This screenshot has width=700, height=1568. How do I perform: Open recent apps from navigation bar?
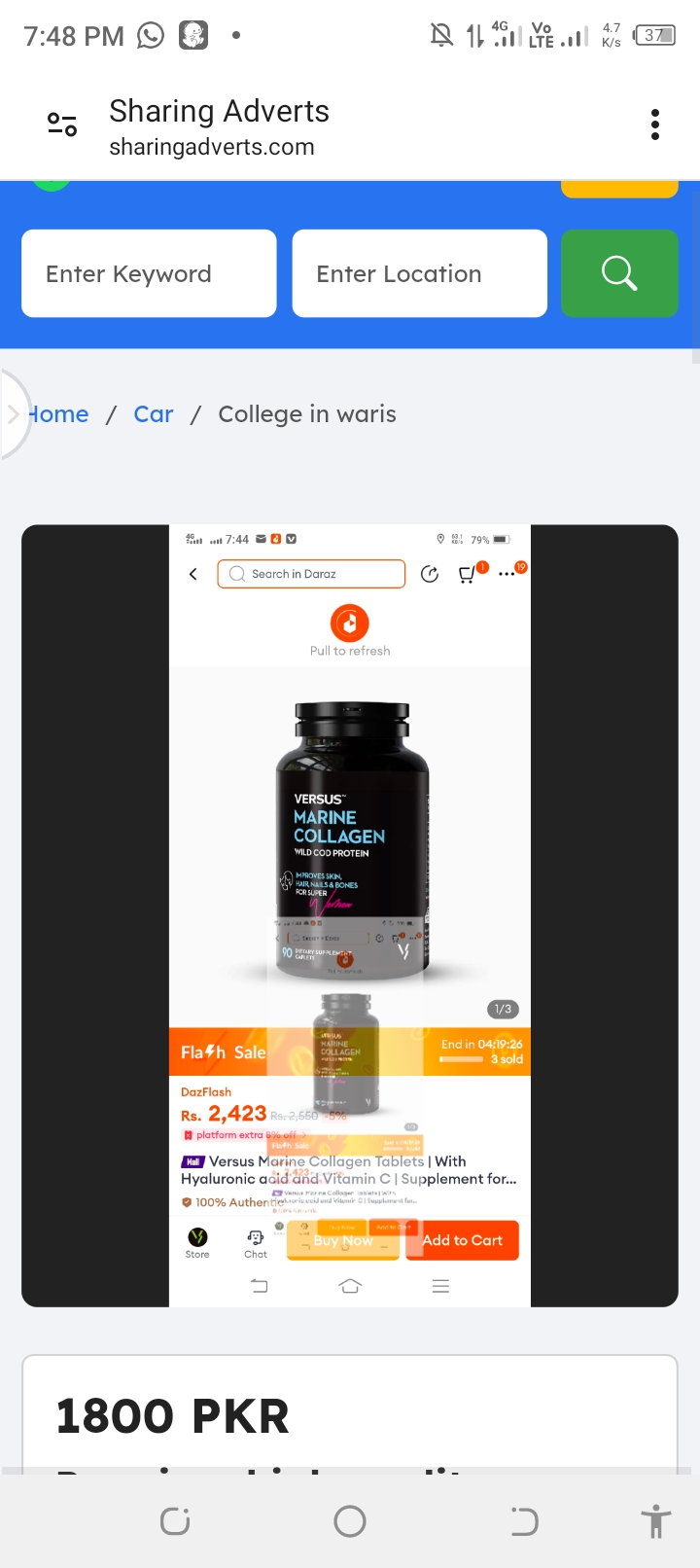pos(175,1521)
